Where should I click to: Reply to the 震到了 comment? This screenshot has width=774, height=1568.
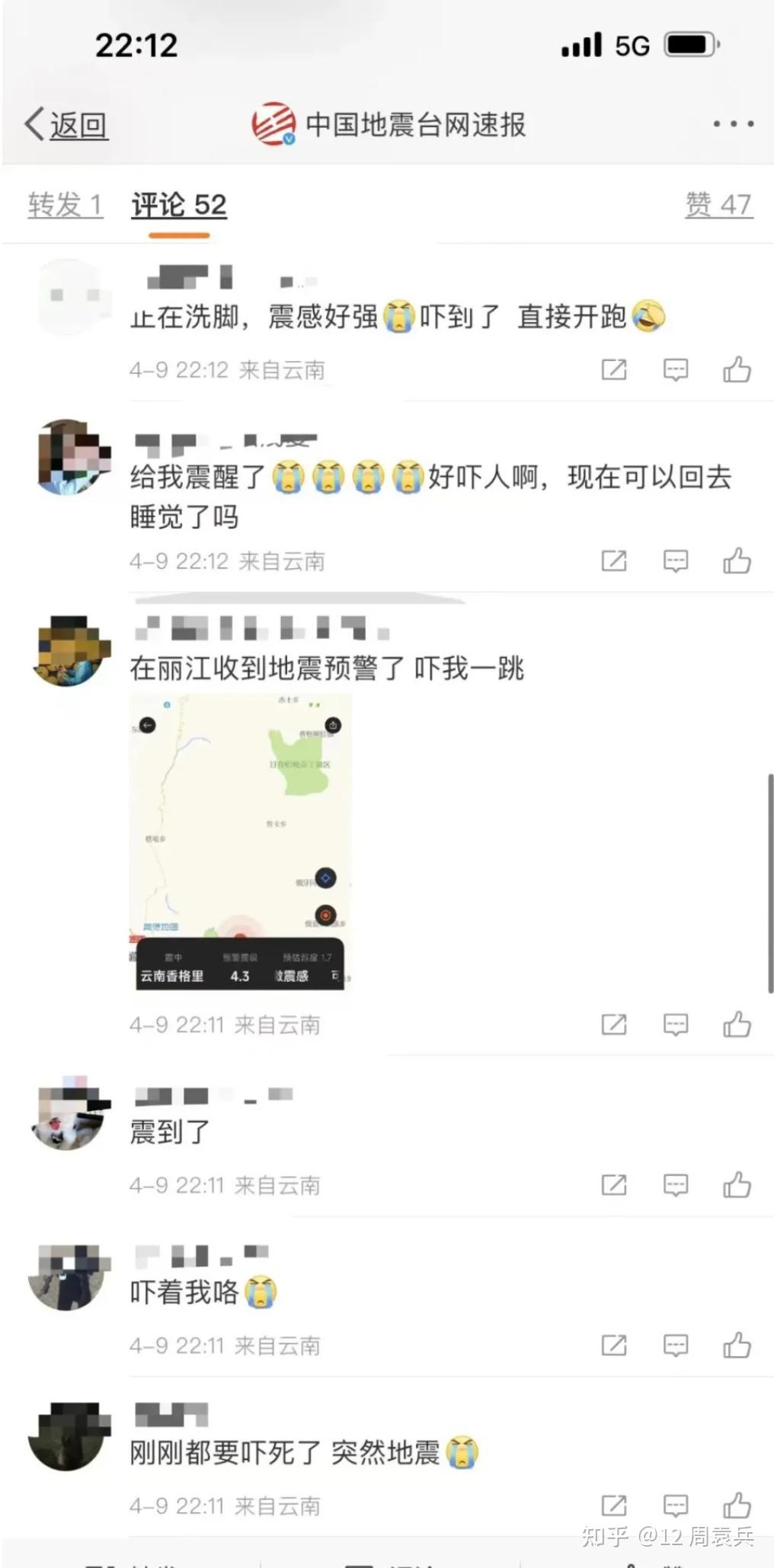click(x=676, y=1185)
